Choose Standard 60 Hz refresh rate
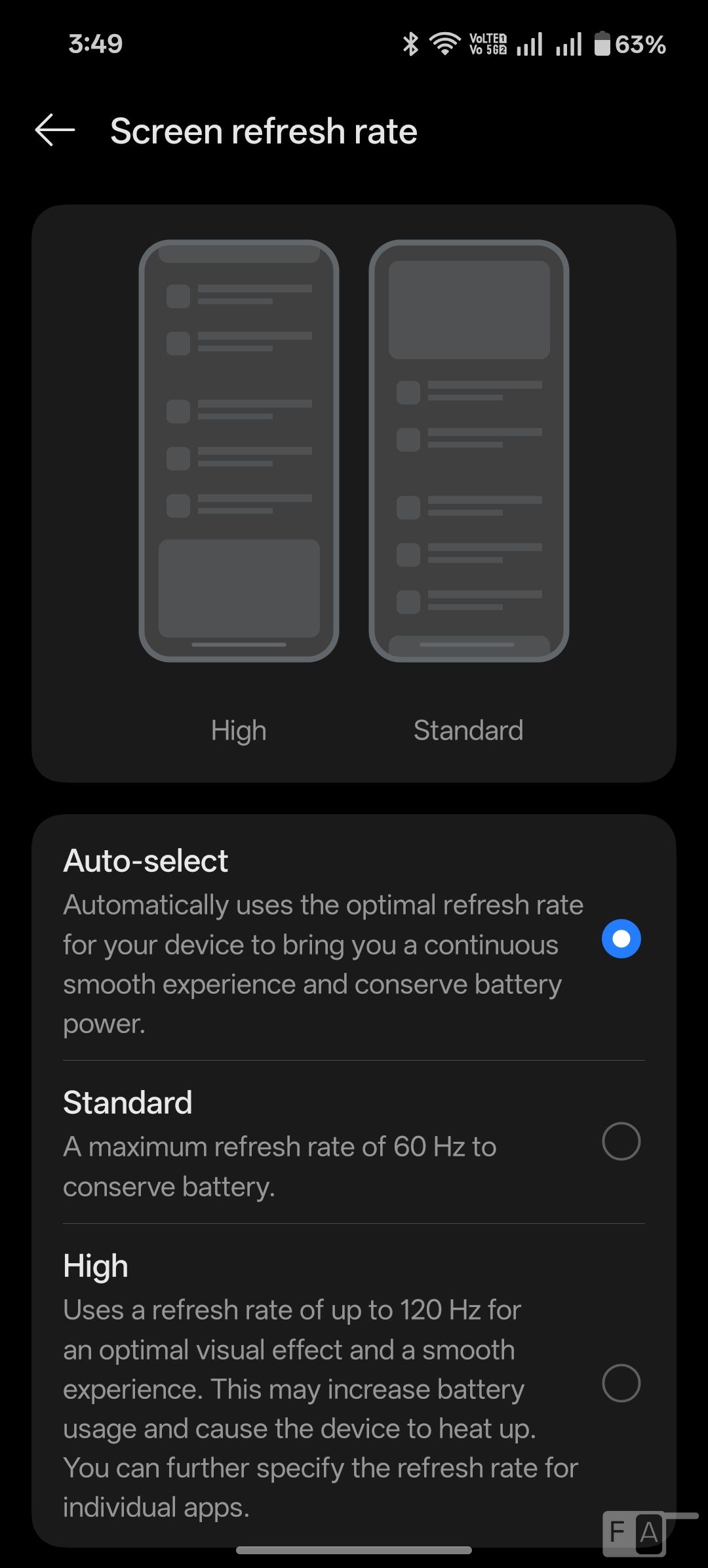 coord(620,1141)
